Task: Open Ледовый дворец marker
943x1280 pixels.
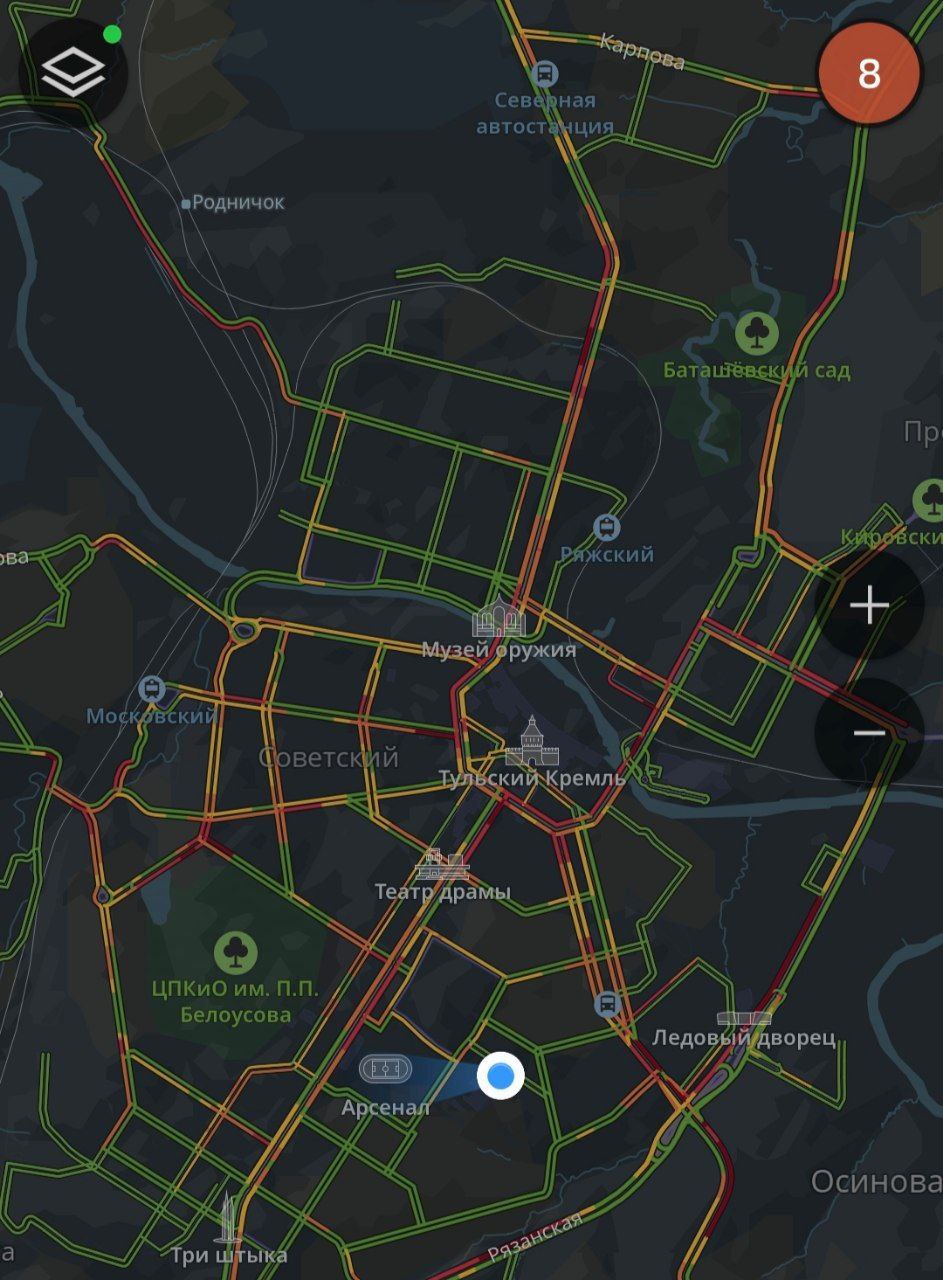Action: pos(744,1019)
